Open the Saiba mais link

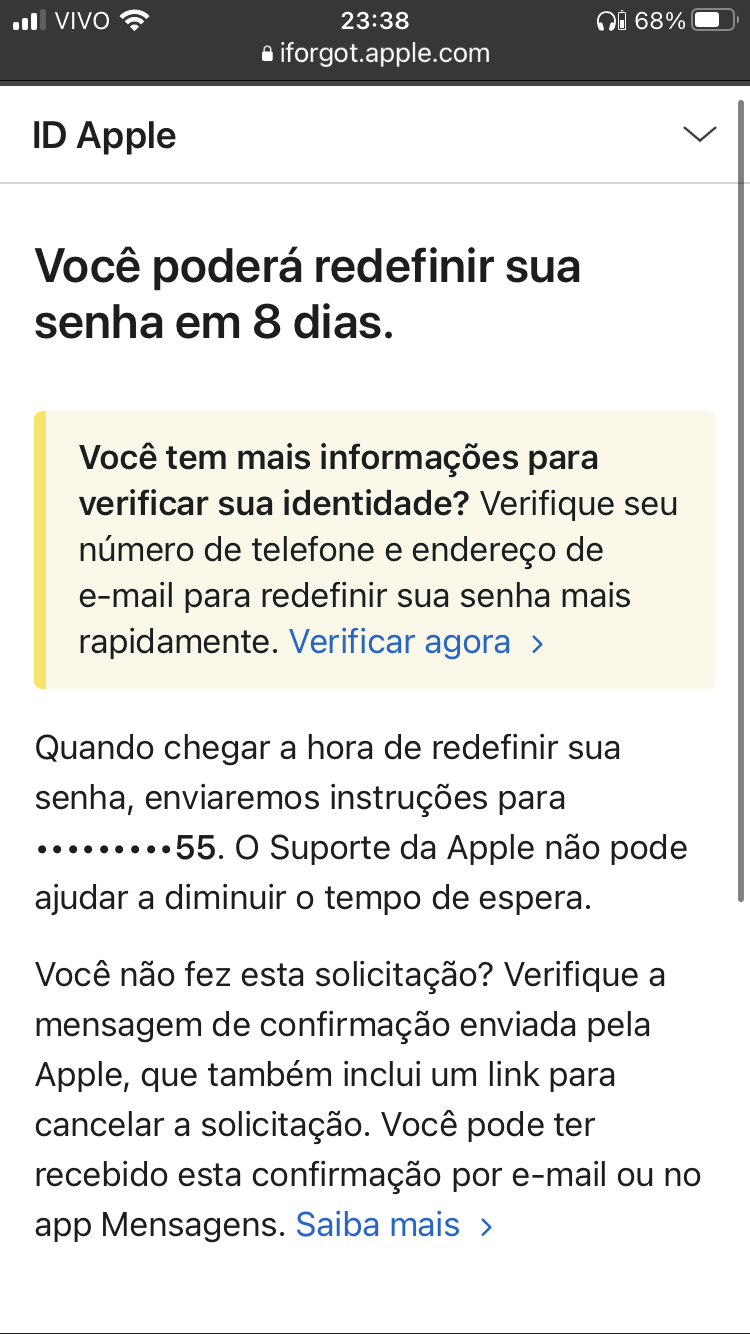(x=394, y=1225)
